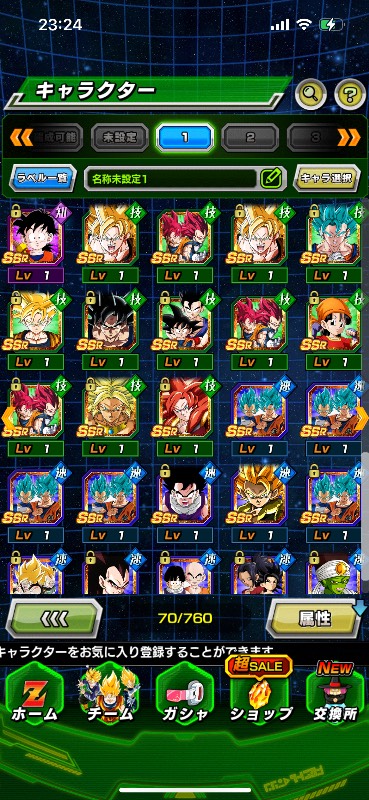369x800 pixels.
Task: Open the question mark help button
Action: pyautogui.click(x=350, y=93)
